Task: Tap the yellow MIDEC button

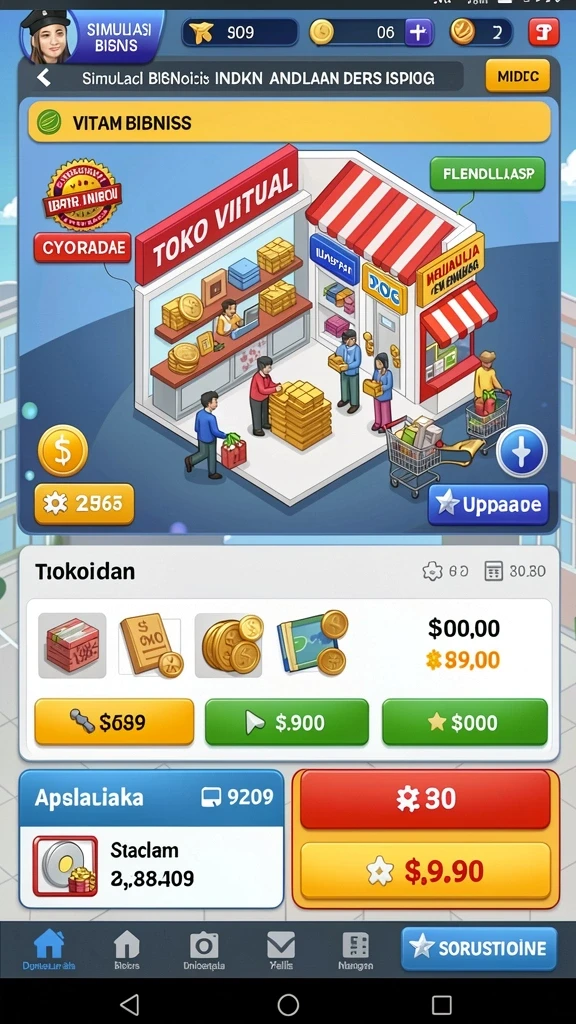Action: click(x=517, y=76)
